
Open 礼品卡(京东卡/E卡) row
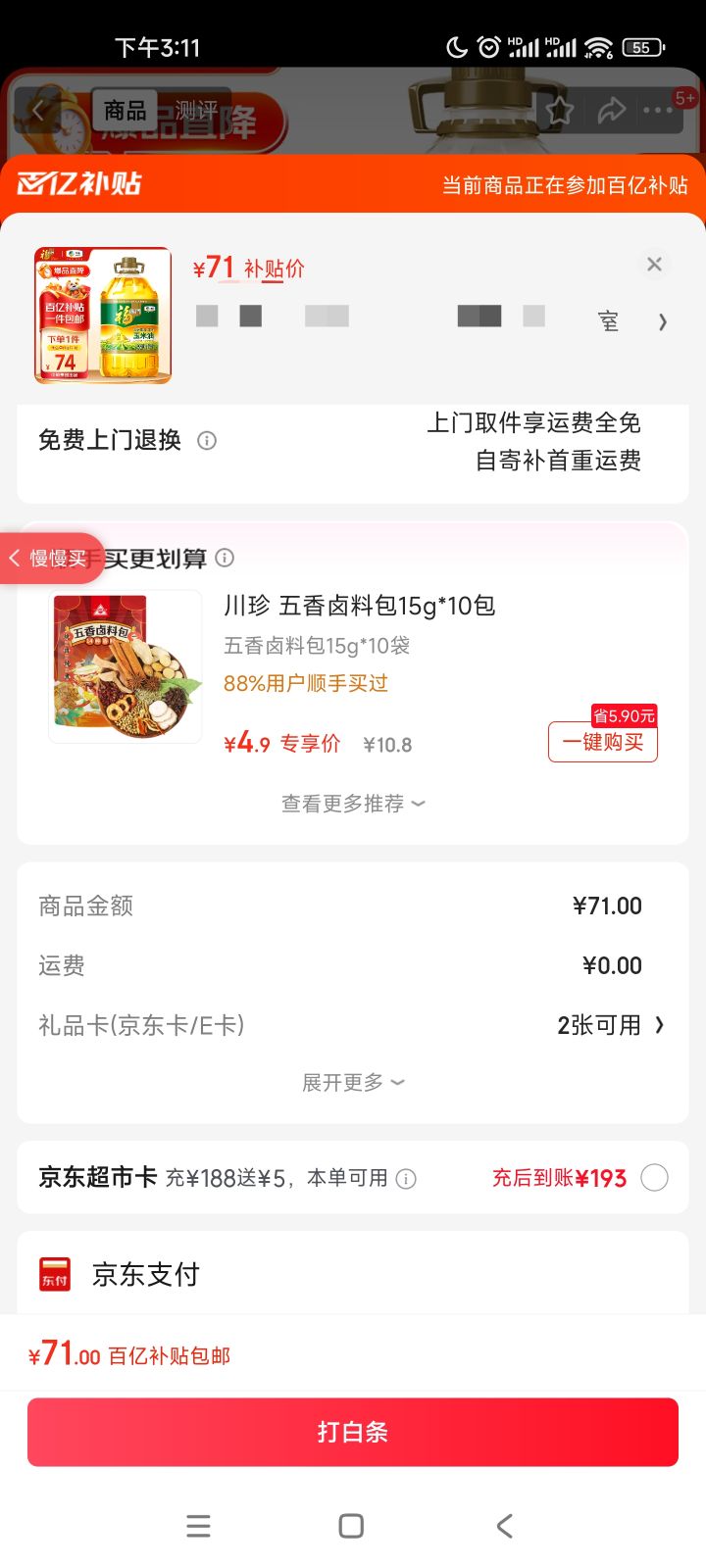click(353, 1025)
